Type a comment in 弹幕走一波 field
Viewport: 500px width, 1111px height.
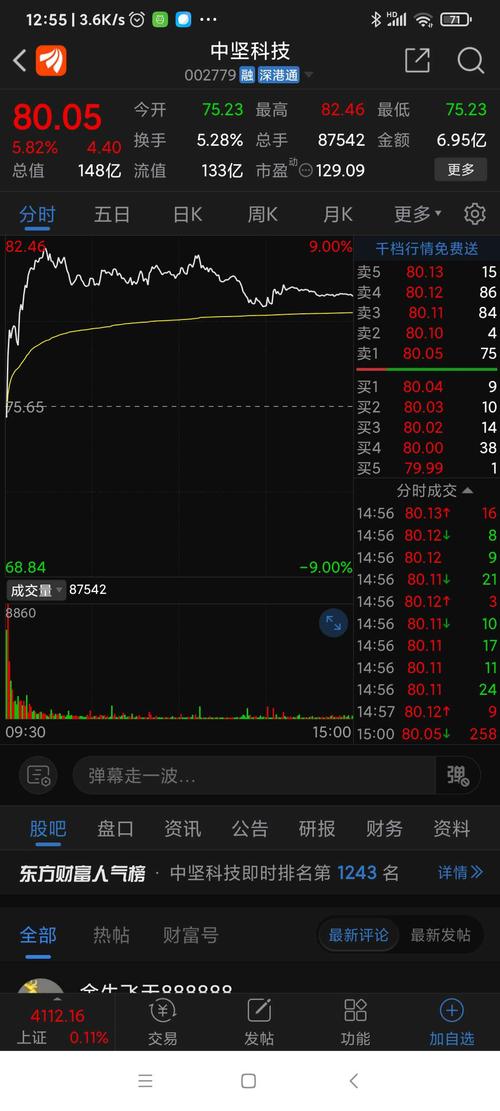coord(254,775)
